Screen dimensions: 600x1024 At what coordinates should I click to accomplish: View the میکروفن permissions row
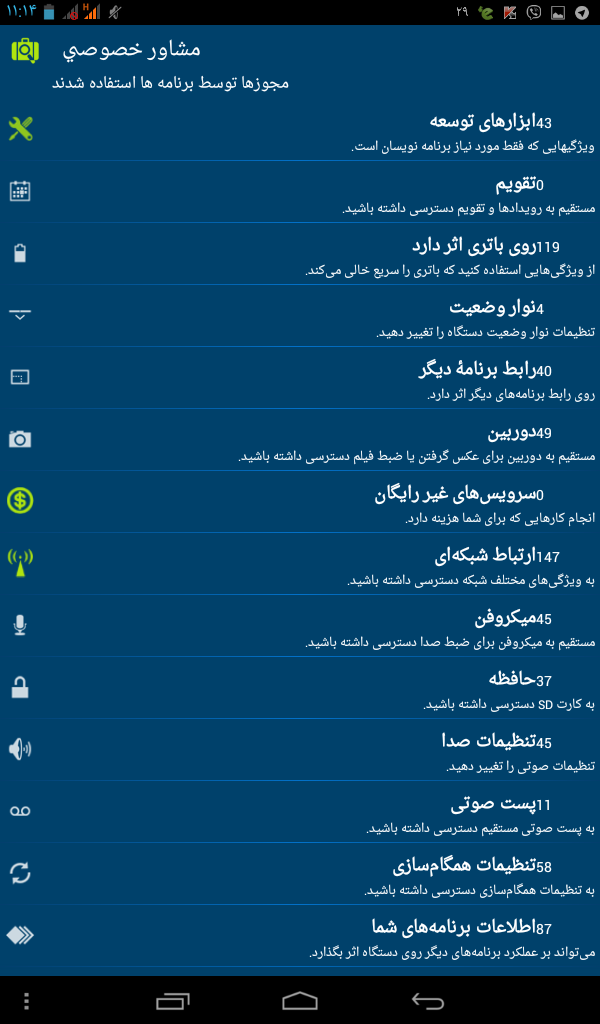point(300,626)
